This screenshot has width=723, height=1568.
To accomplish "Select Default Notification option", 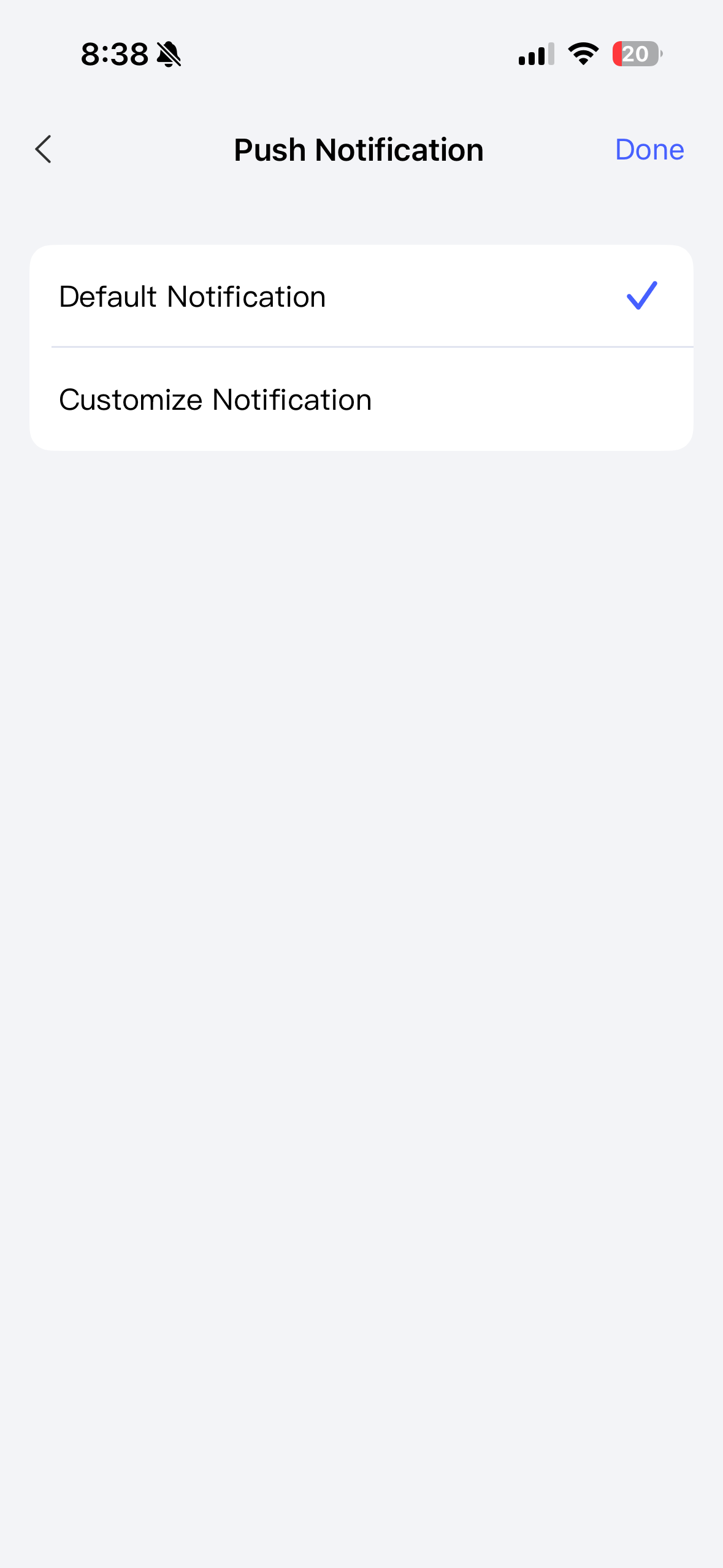I will click(361, 297).
